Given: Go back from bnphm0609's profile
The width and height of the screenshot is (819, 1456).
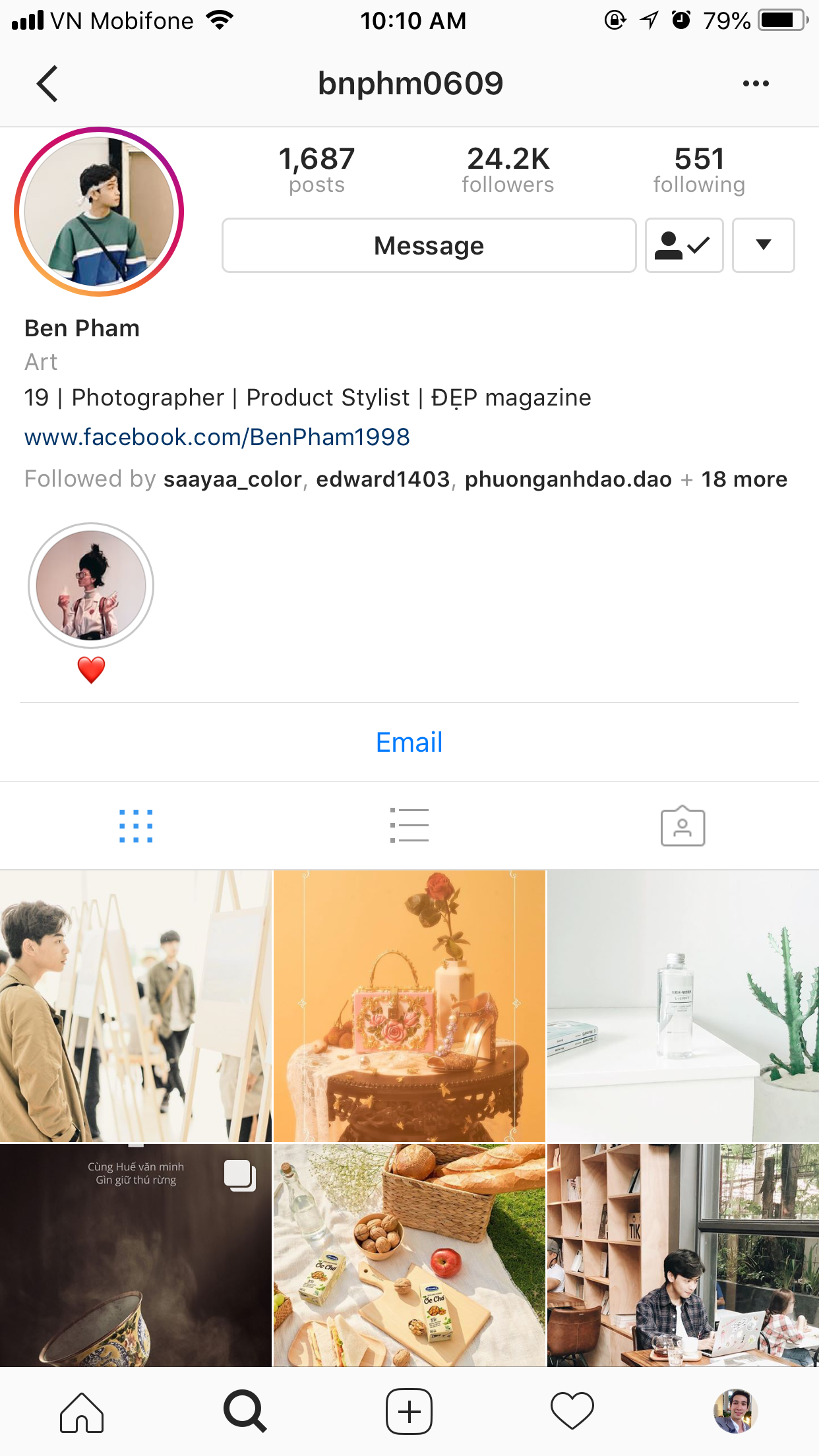Looking at the screenshot, I should click(x=47, y=84).
